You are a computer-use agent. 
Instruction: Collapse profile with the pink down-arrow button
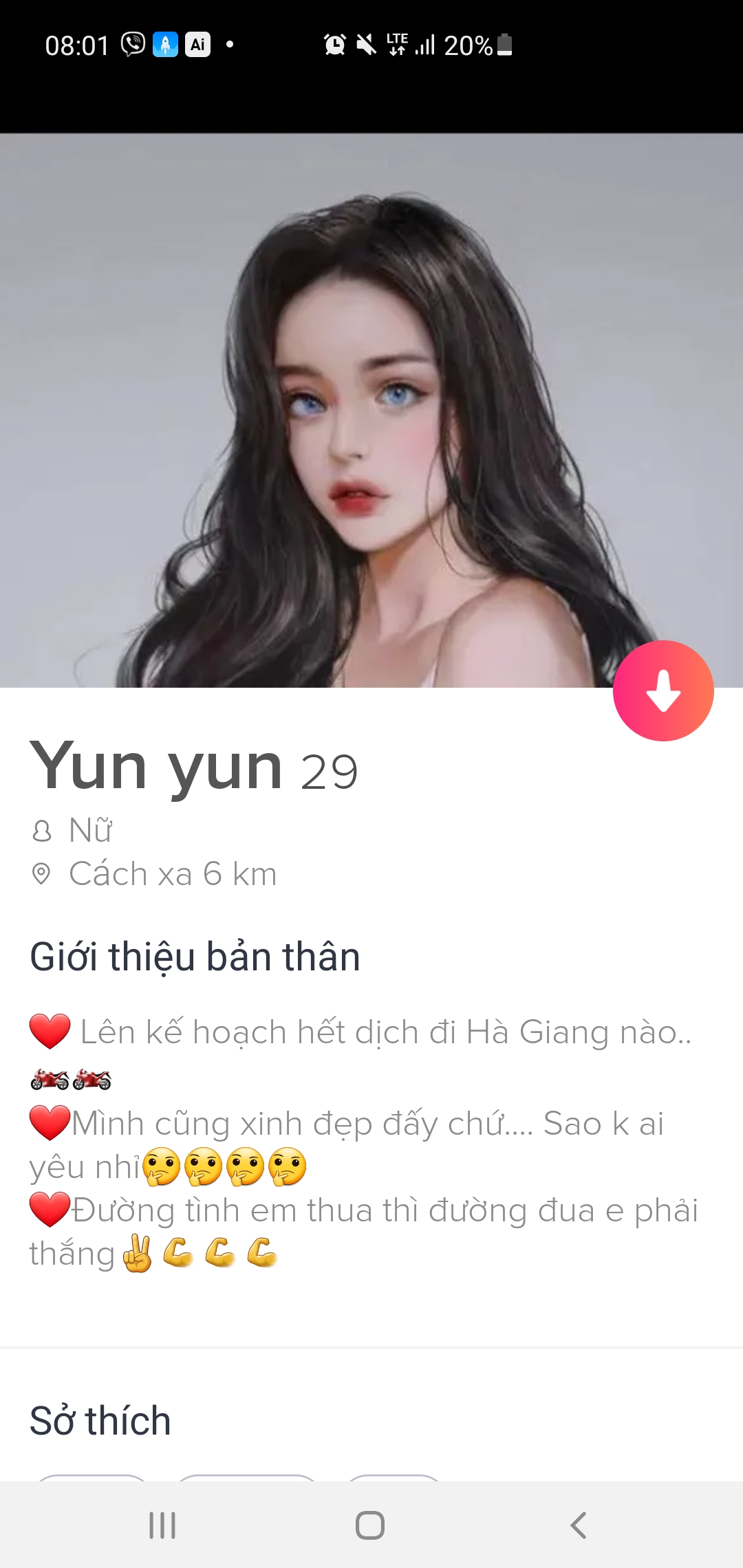(663, 690)
